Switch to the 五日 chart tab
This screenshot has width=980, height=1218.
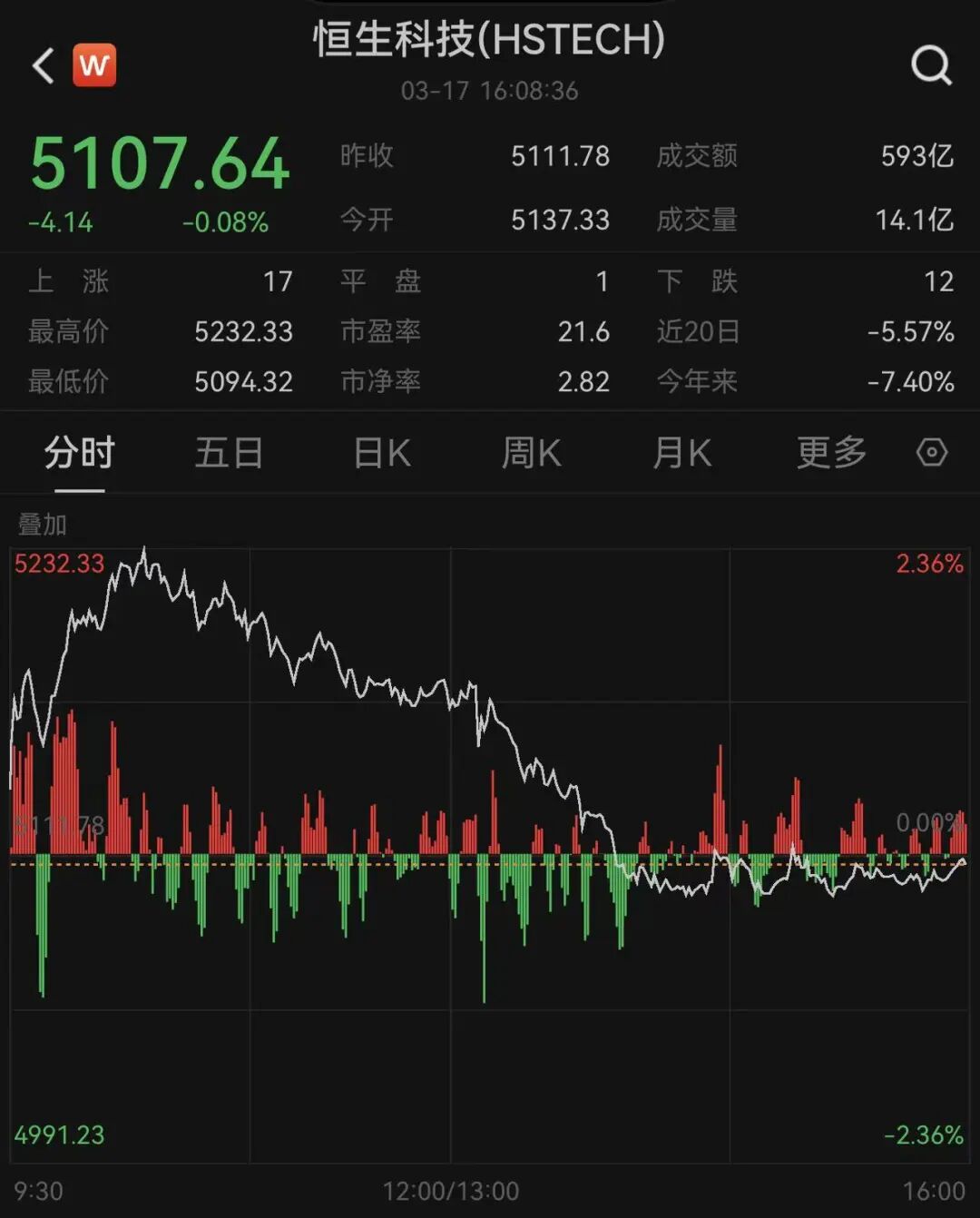click(x=229, y=452)
